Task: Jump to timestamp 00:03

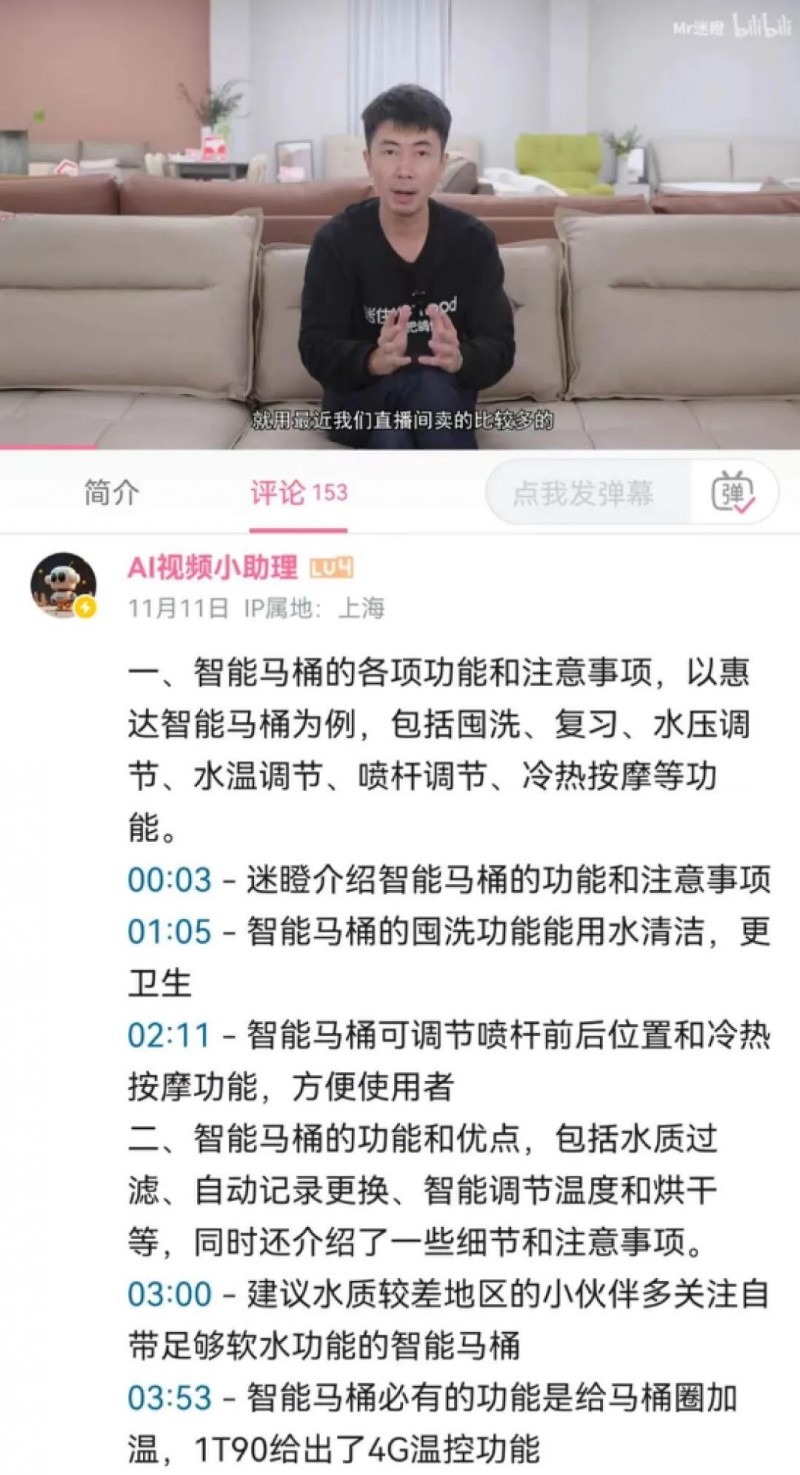Action: point(170,880)
